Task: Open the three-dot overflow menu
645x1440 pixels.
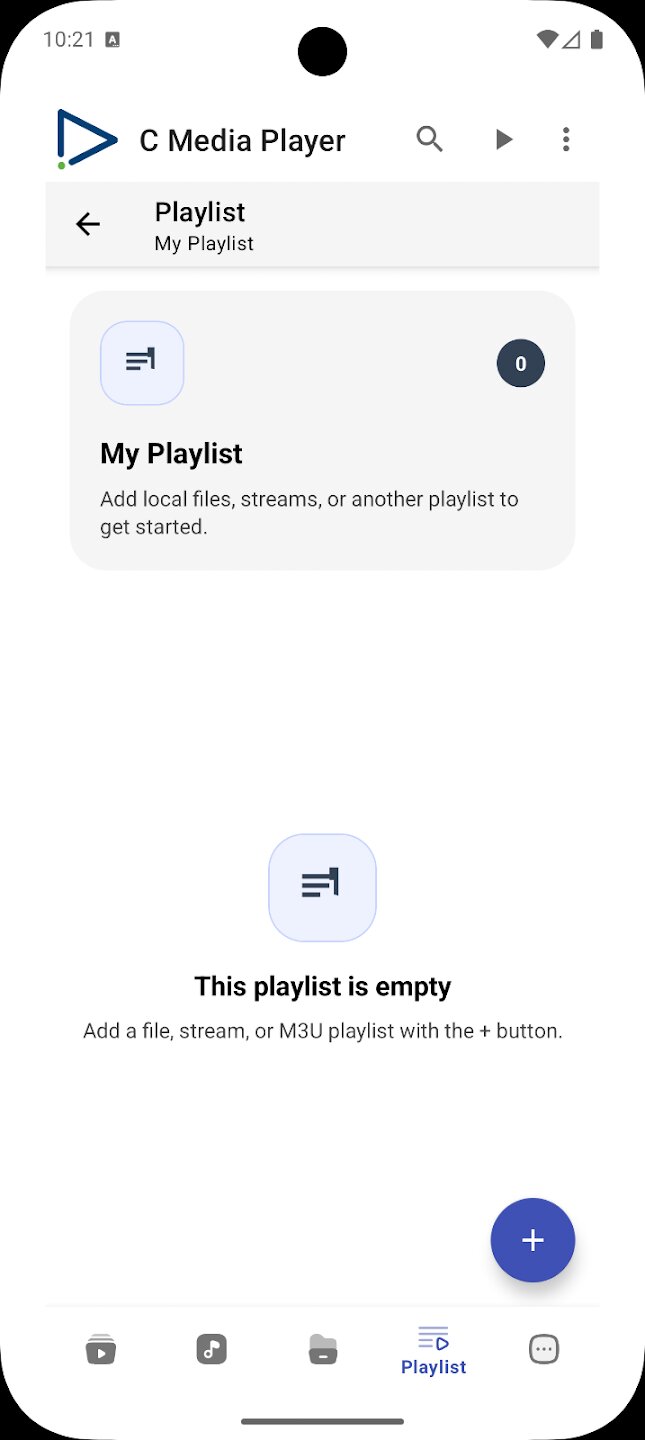Action: pos(566,140)
